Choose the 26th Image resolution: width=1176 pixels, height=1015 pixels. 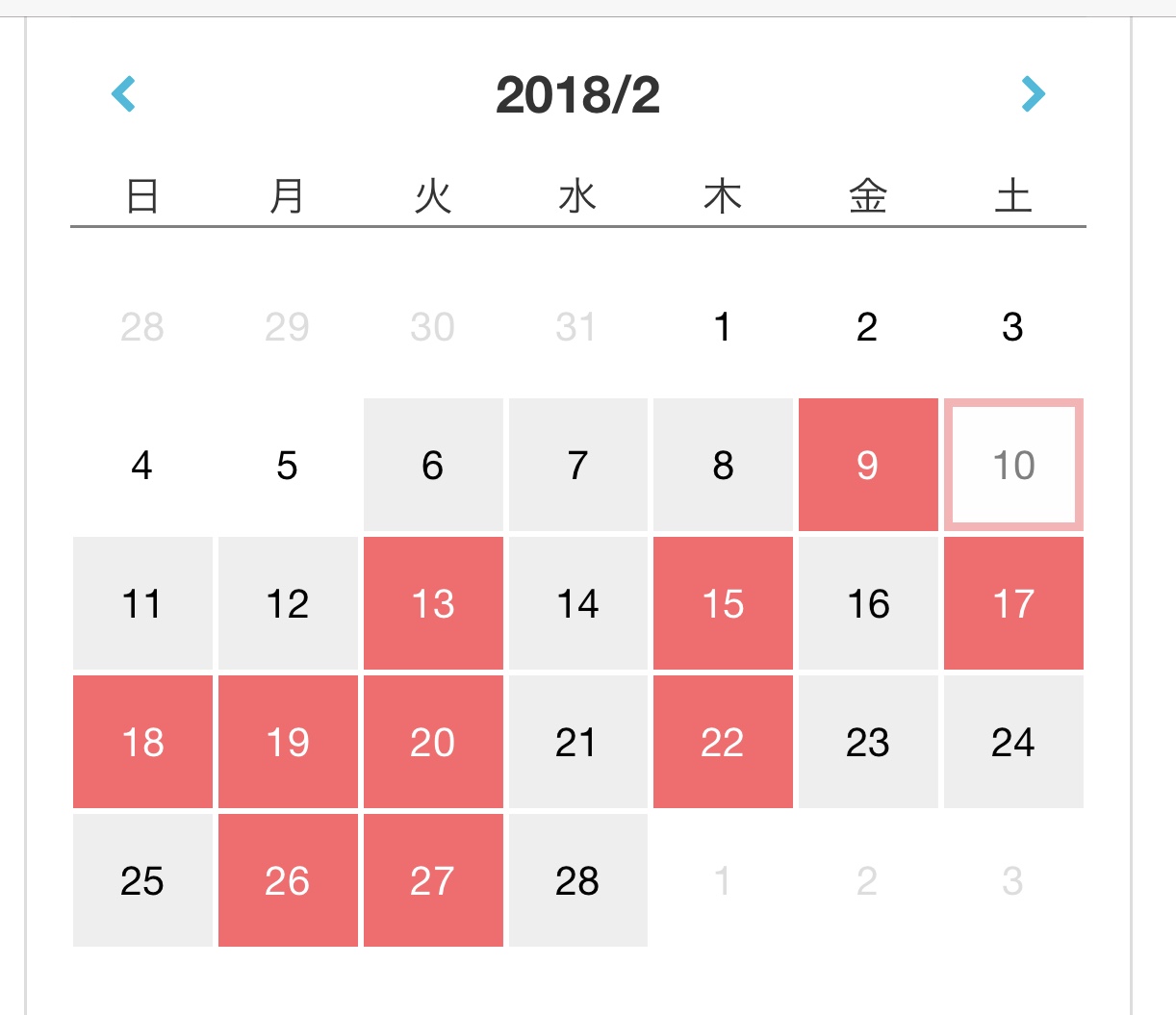(x=288, y=880)
